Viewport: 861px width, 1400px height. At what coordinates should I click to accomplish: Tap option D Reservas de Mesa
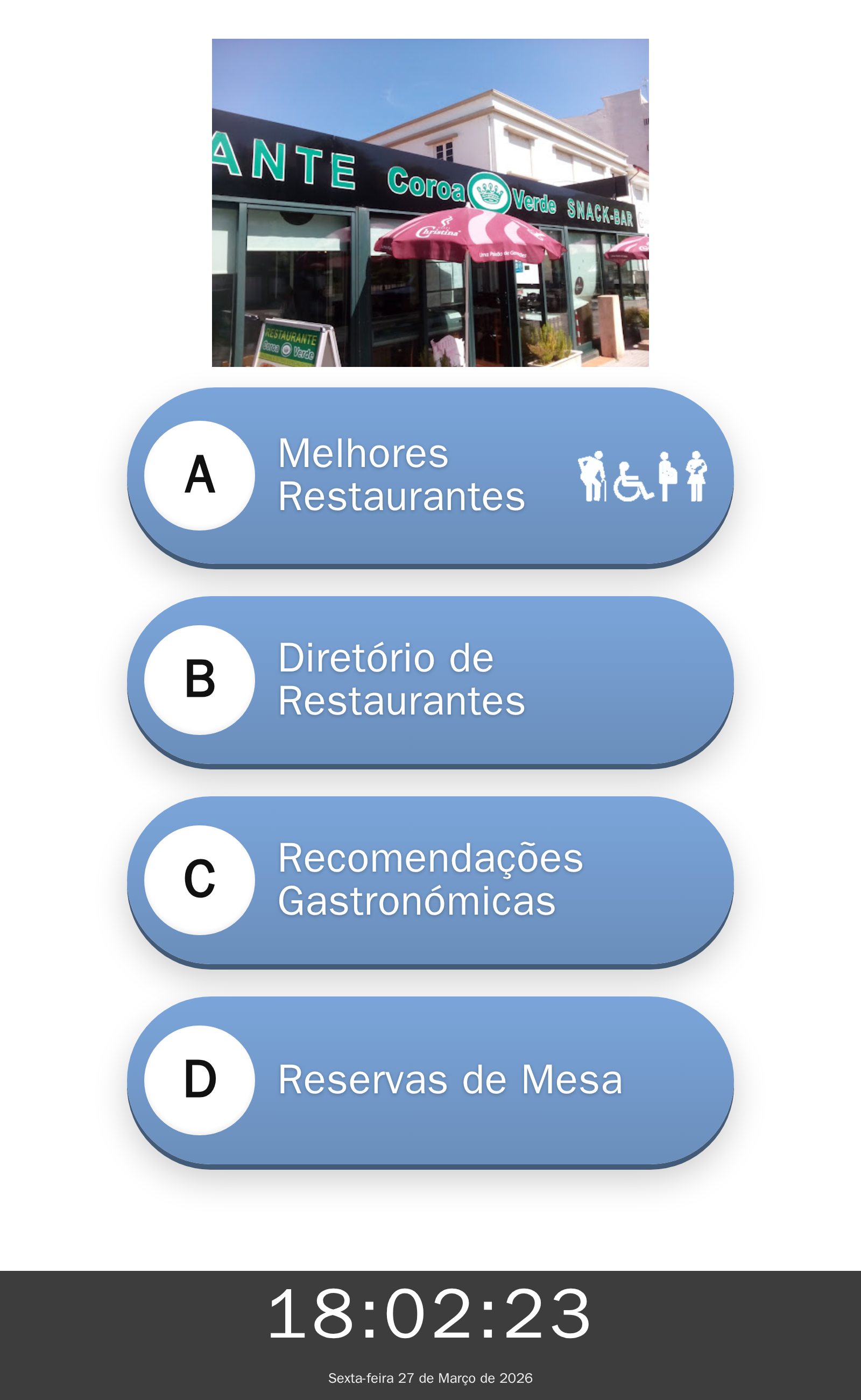(x=429, y=1080)
